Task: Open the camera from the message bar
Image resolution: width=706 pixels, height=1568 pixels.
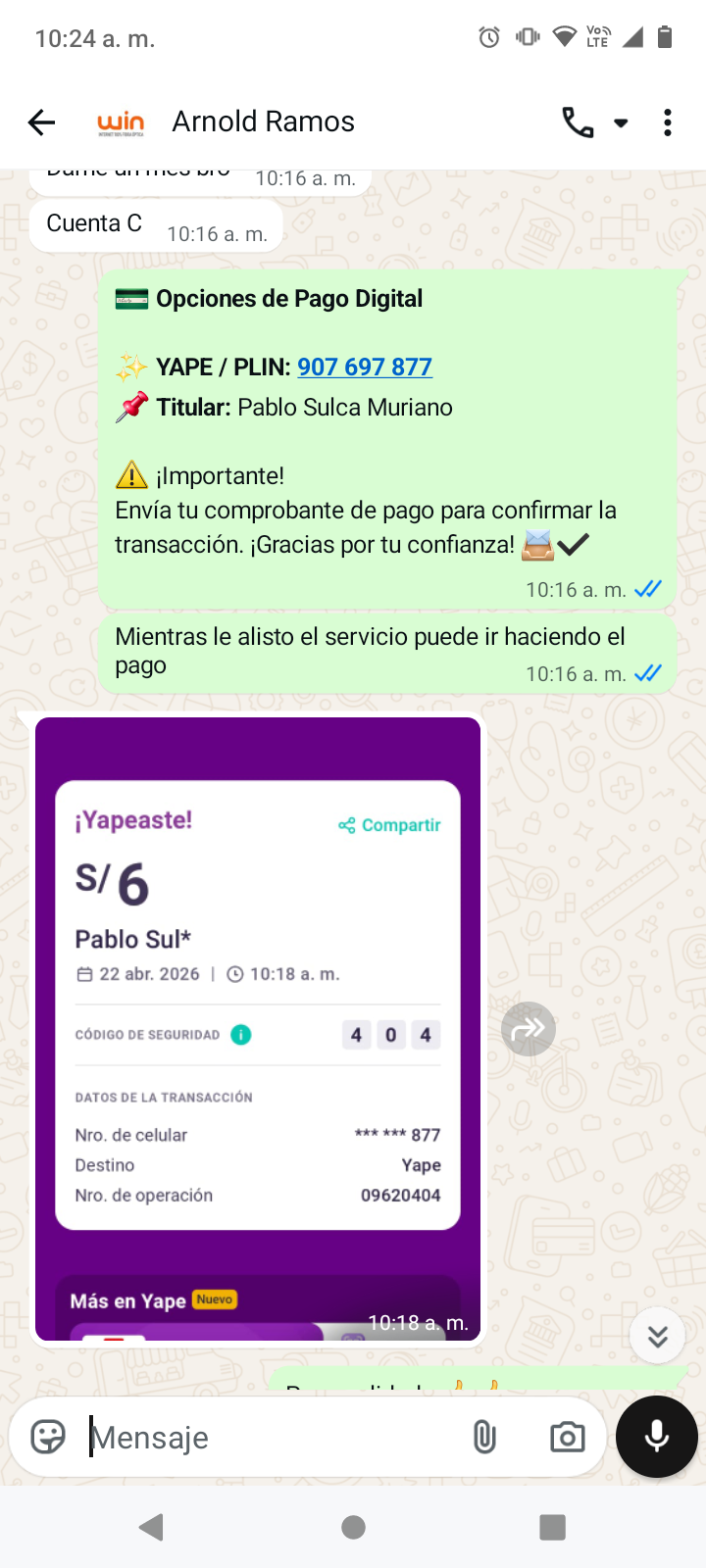Action: (x=568, y=1438)
